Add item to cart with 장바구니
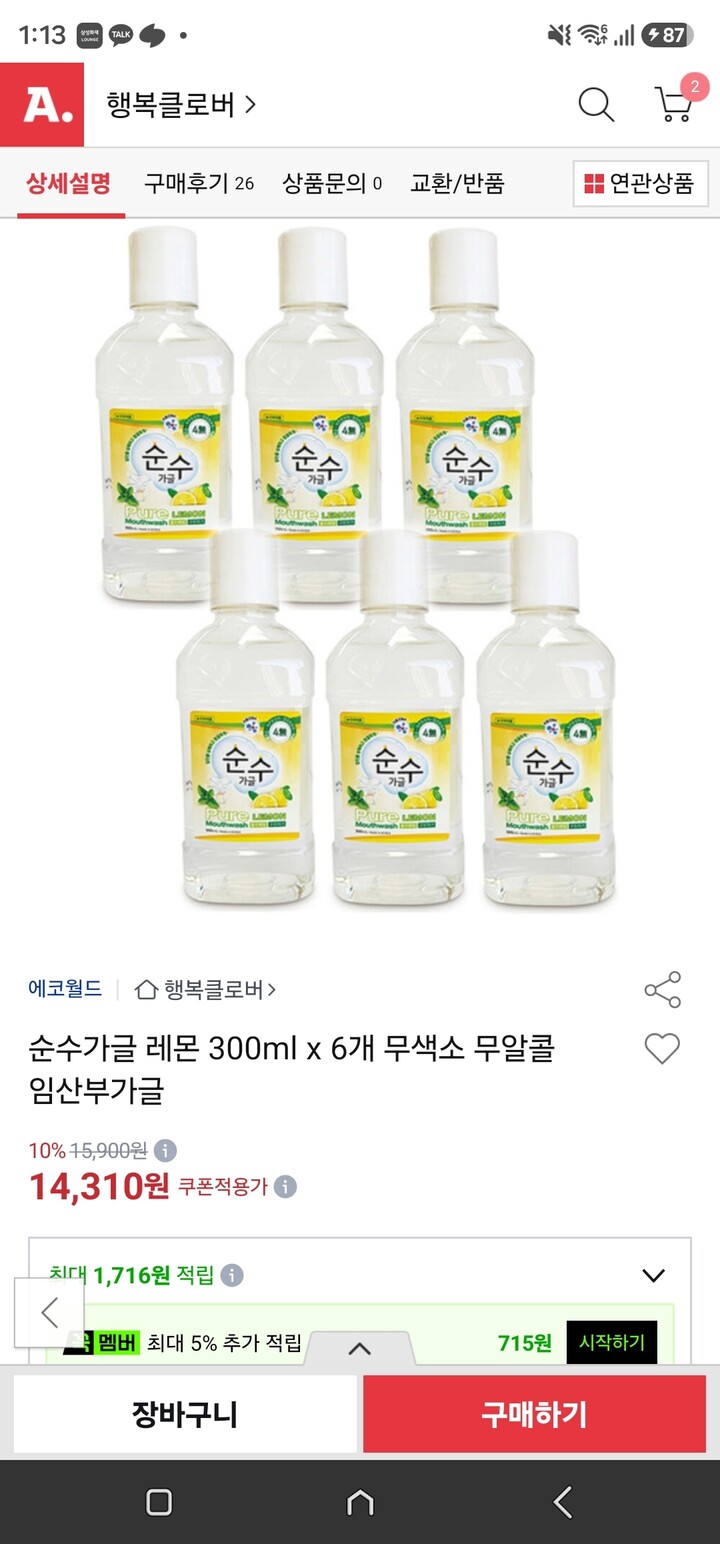Screen dimensions: 720x1544 185,1414
